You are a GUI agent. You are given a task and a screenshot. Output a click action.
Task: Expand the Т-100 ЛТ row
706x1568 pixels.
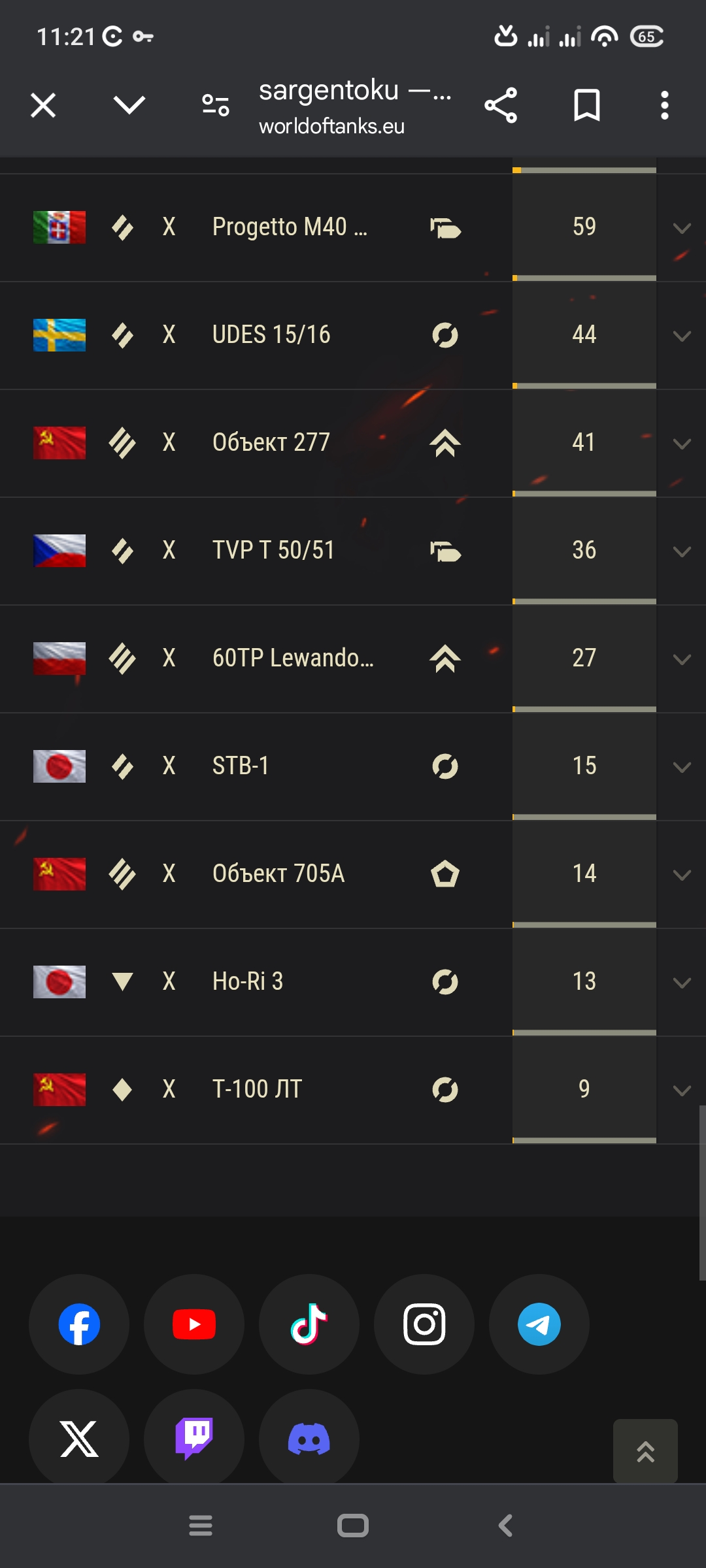682,1090
